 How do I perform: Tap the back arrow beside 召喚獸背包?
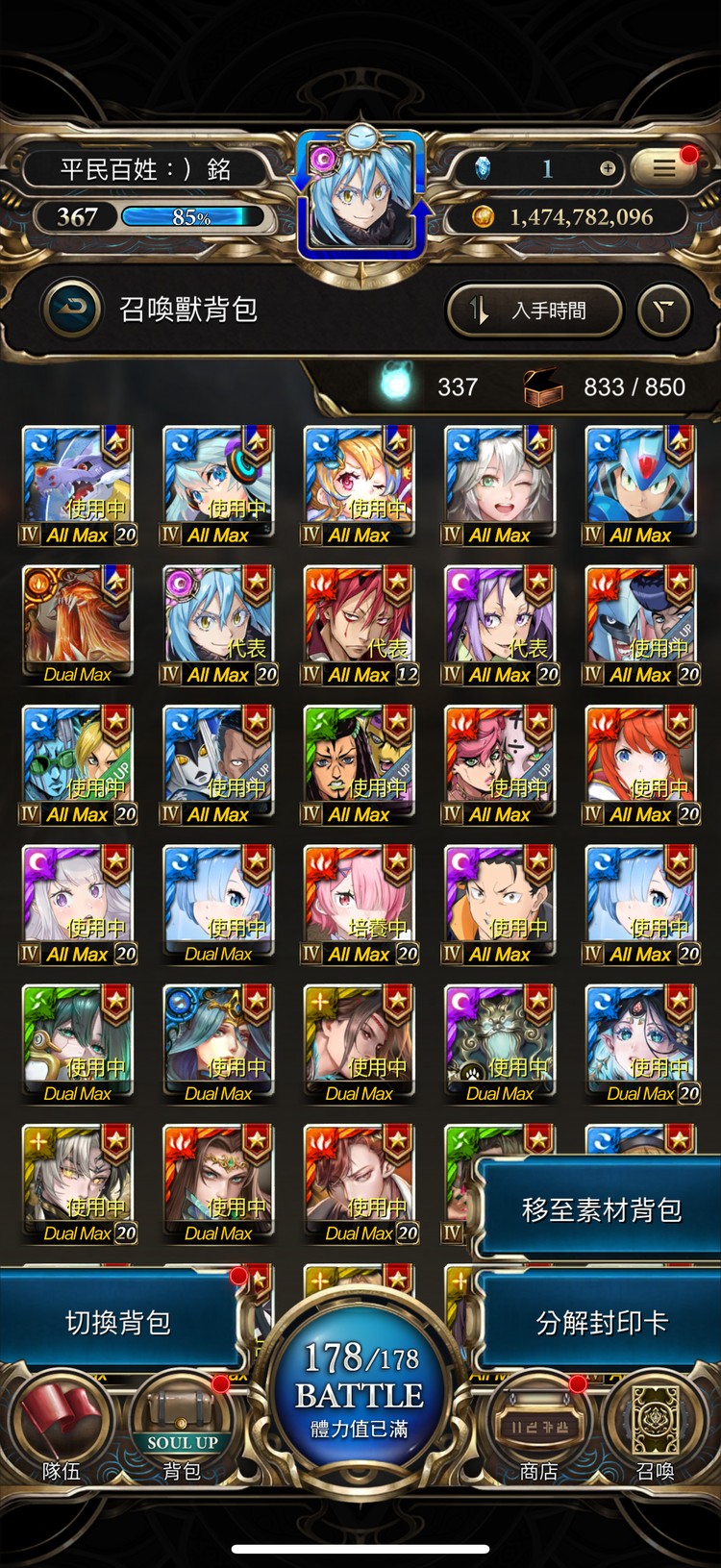(72, 309)
